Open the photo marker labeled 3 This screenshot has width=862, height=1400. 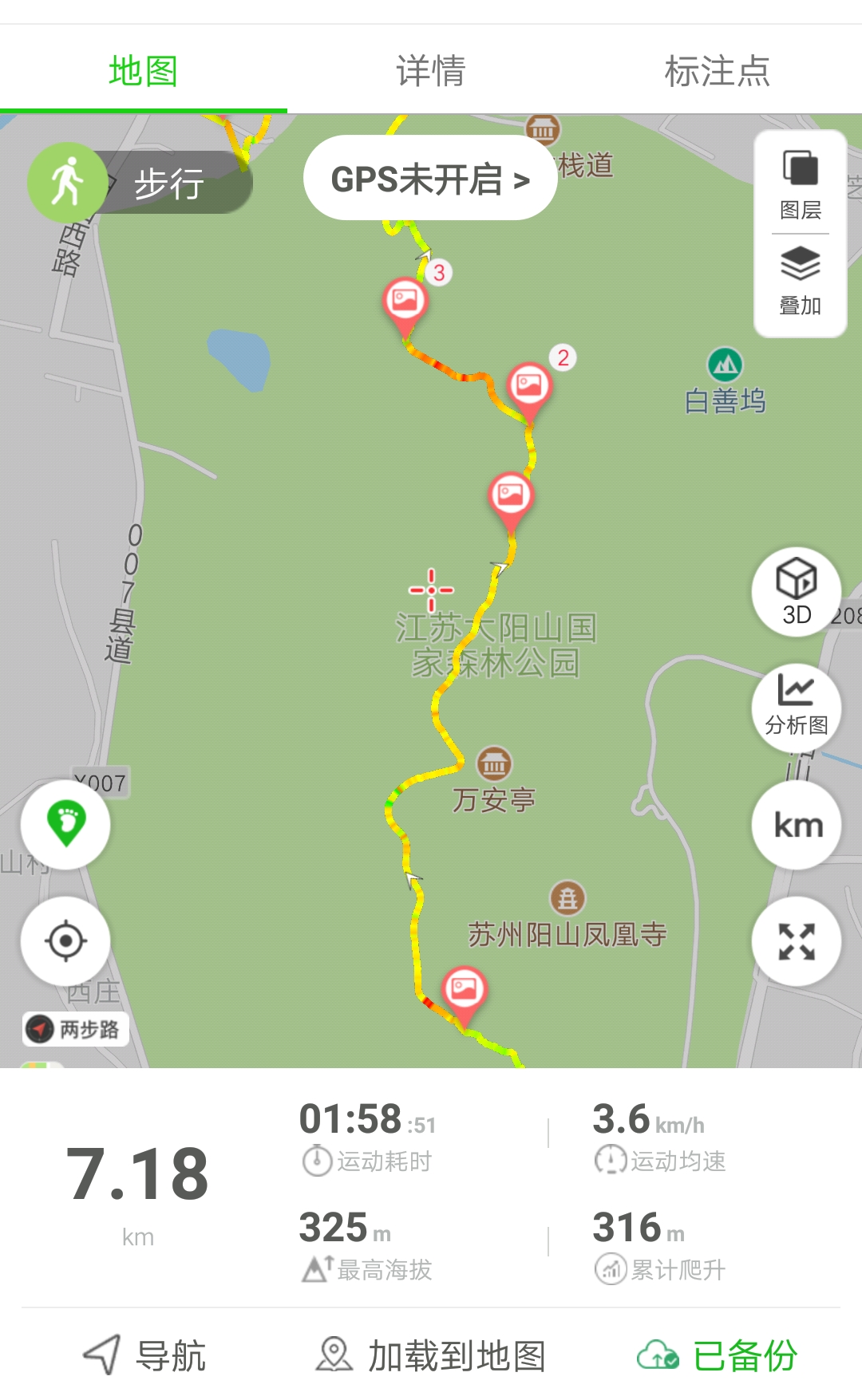point(405,302)
